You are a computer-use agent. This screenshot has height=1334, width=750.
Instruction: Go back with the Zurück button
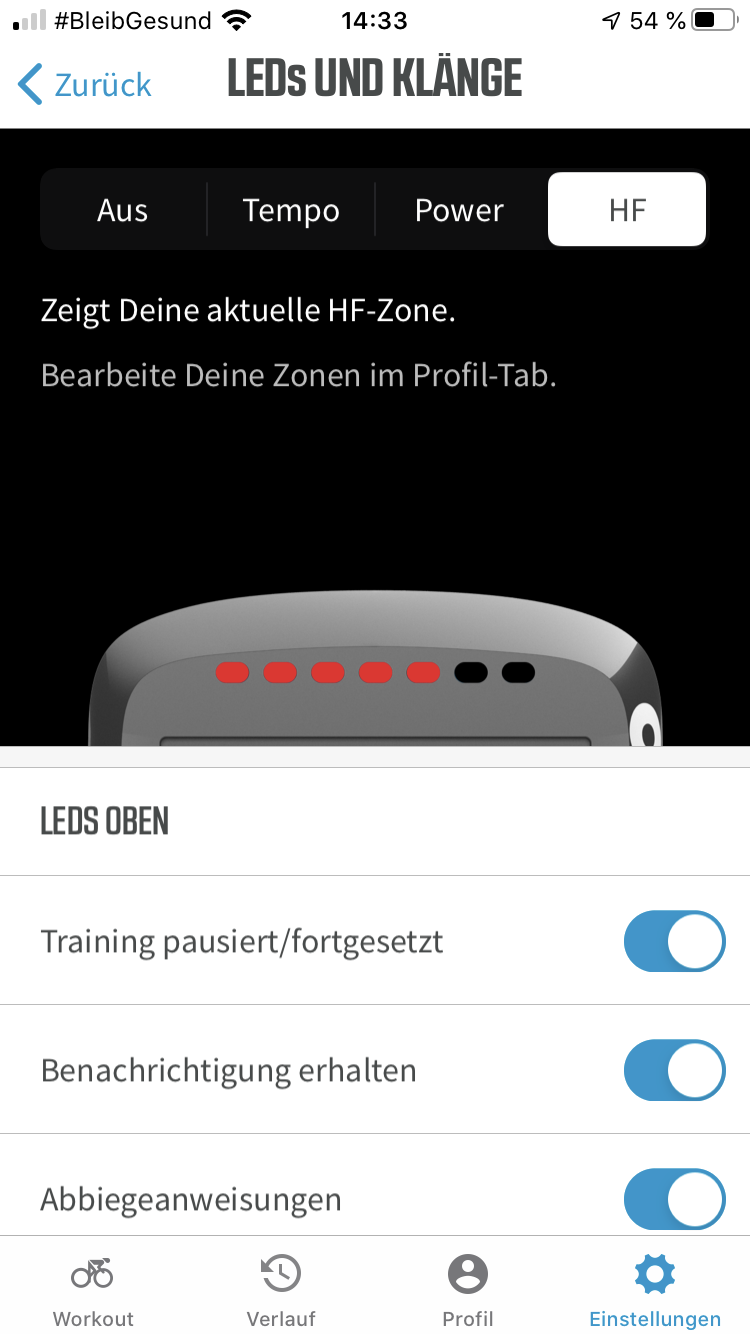coord(85,84)
